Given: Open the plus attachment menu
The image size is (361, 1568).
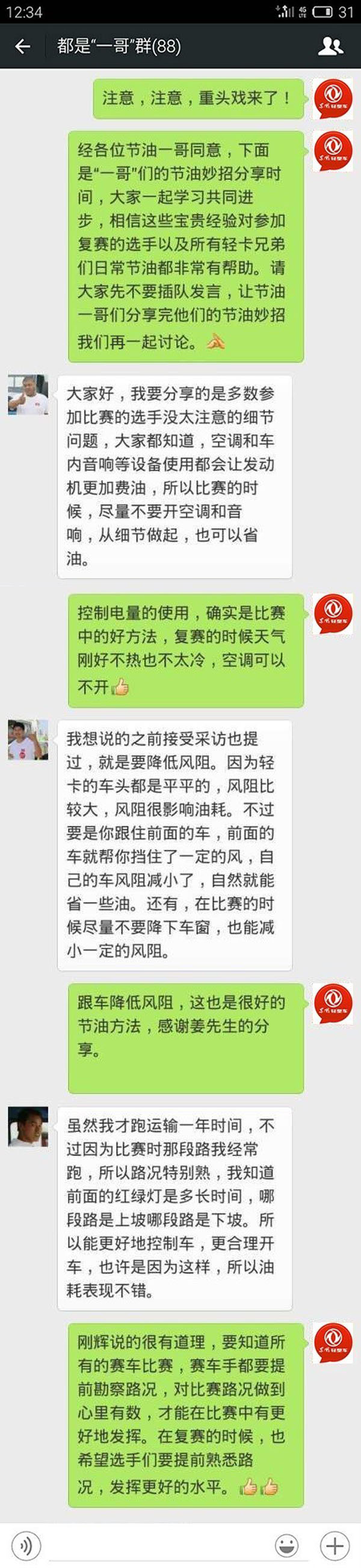Looking at the screenshot, I should pyautogui.click(x=334, y=1545).
